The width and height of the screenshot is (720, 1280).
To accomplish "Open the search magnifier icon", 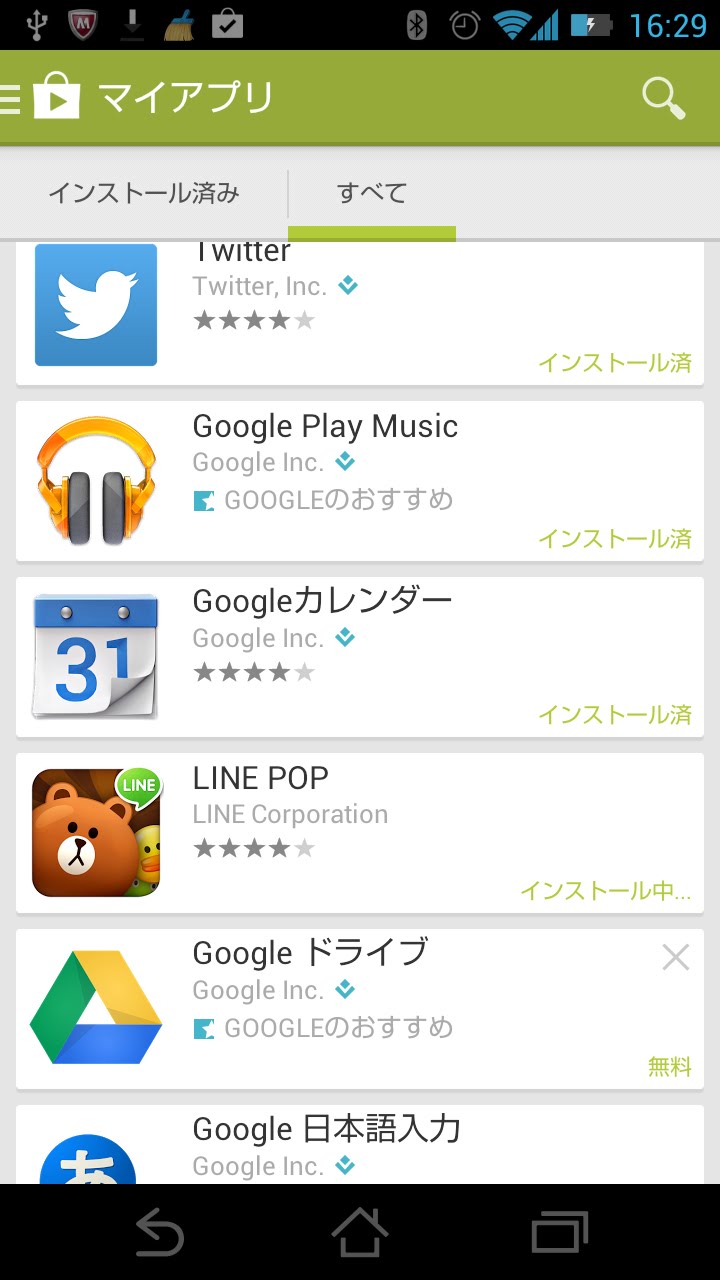I will click(663, 98).
